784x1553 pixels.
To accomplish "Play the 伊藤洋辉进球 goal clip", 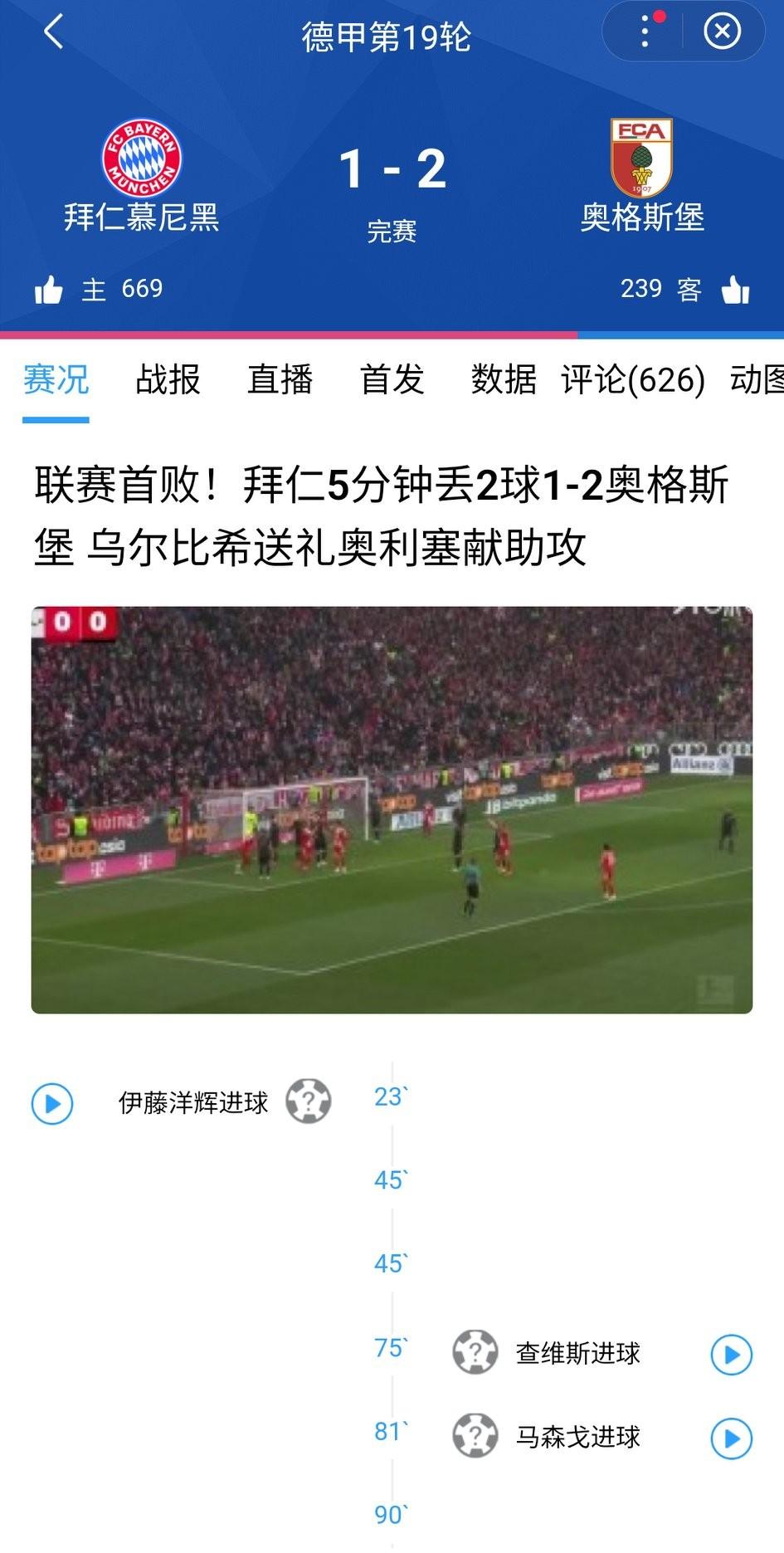I will (x=51, y=1104).
